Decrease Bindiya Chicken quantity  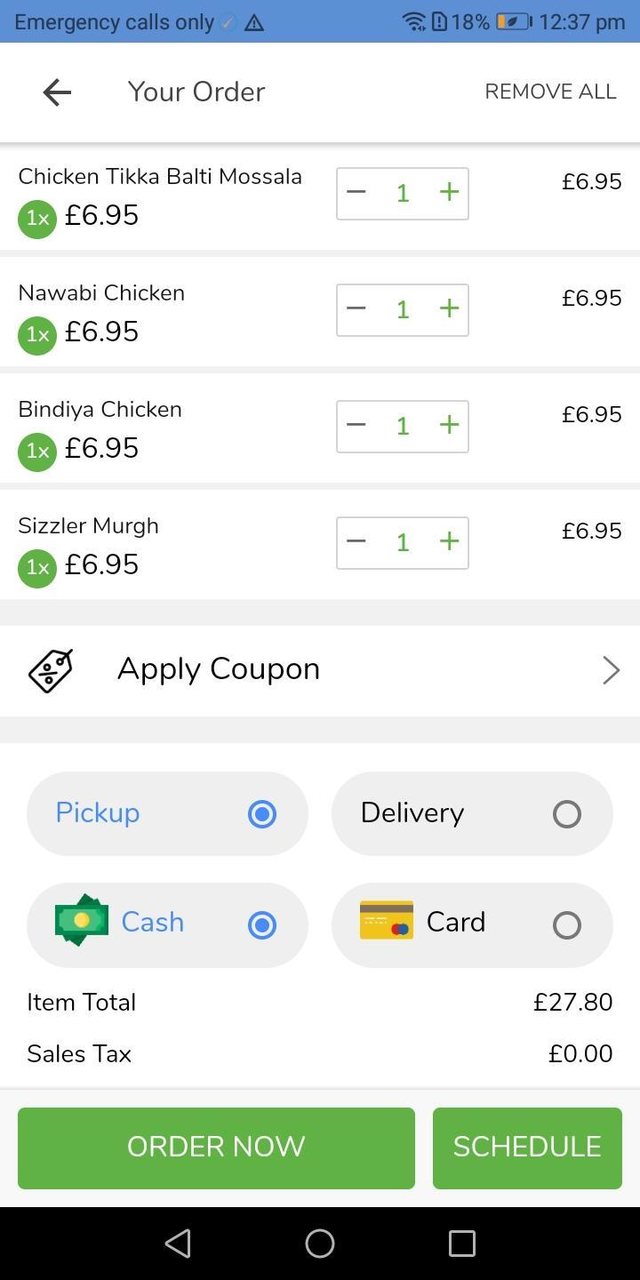coord(356,426)
